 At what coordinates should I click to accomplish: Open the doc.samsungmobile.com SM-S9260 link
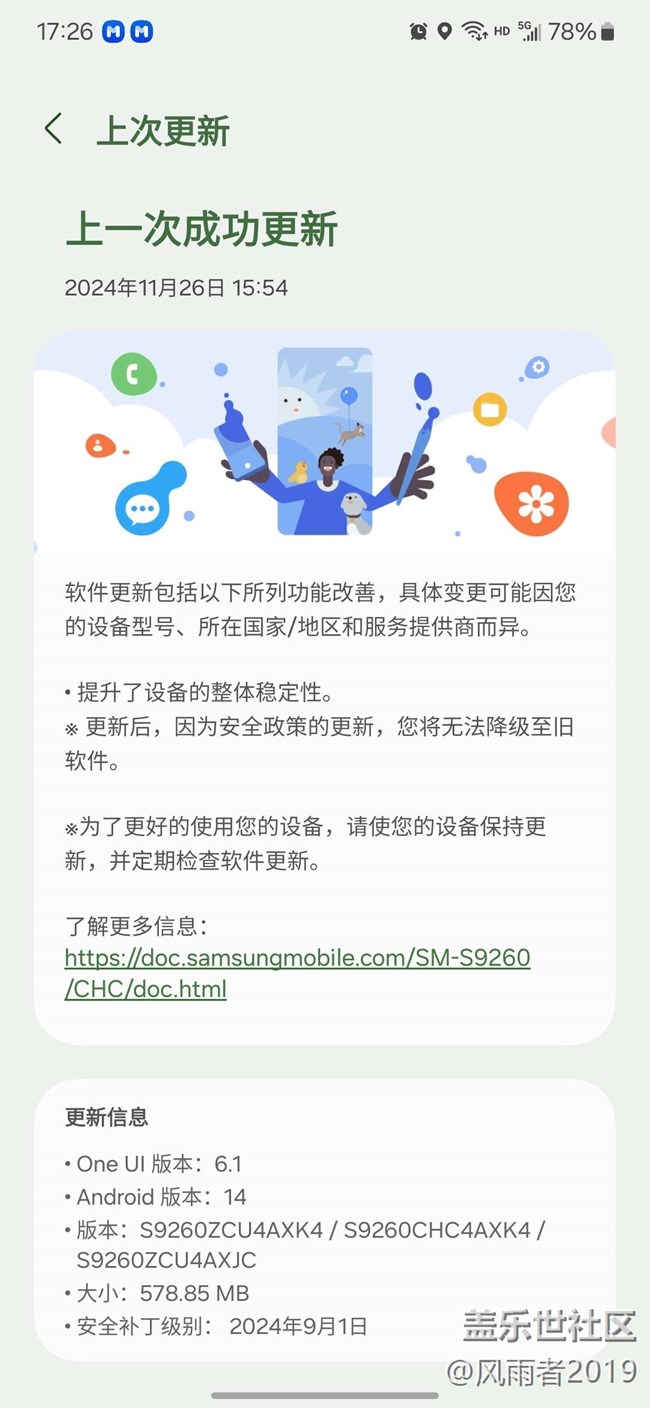pos(297,973)
